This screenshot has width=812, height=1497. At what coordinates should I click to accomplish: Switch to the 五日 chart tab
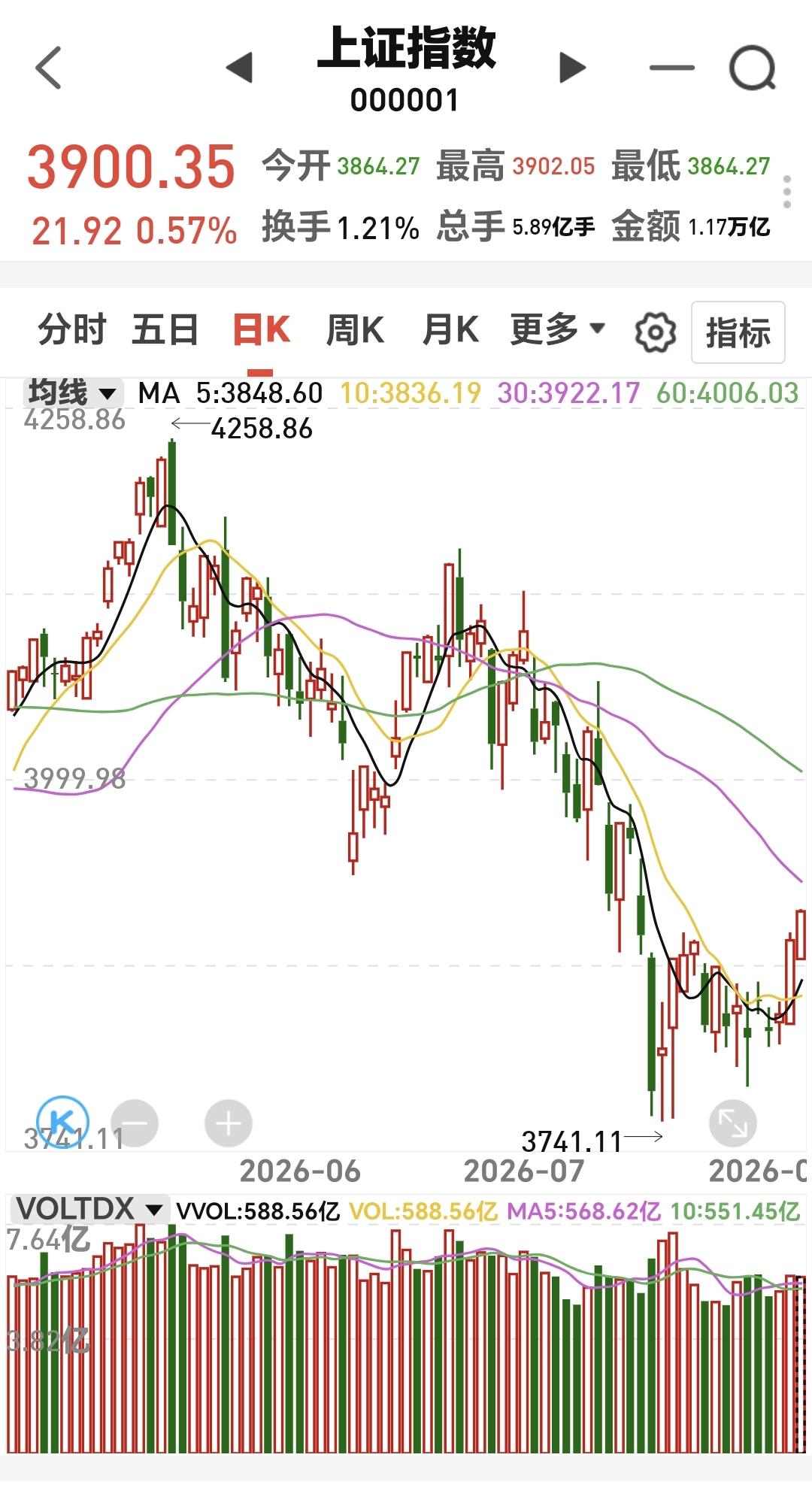pyautogui.click(x=165, y=330)
